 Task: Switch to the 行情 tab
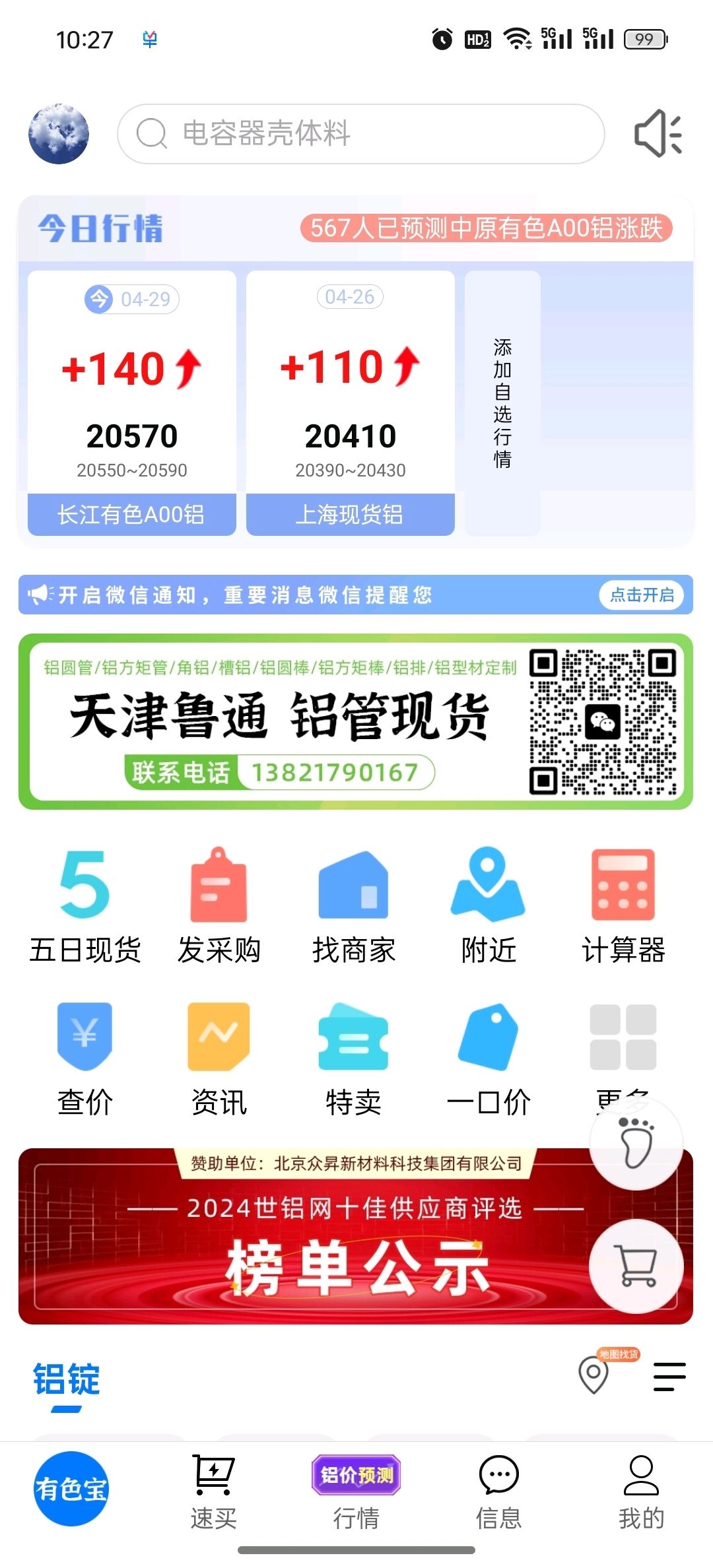tap(356, 1493)
